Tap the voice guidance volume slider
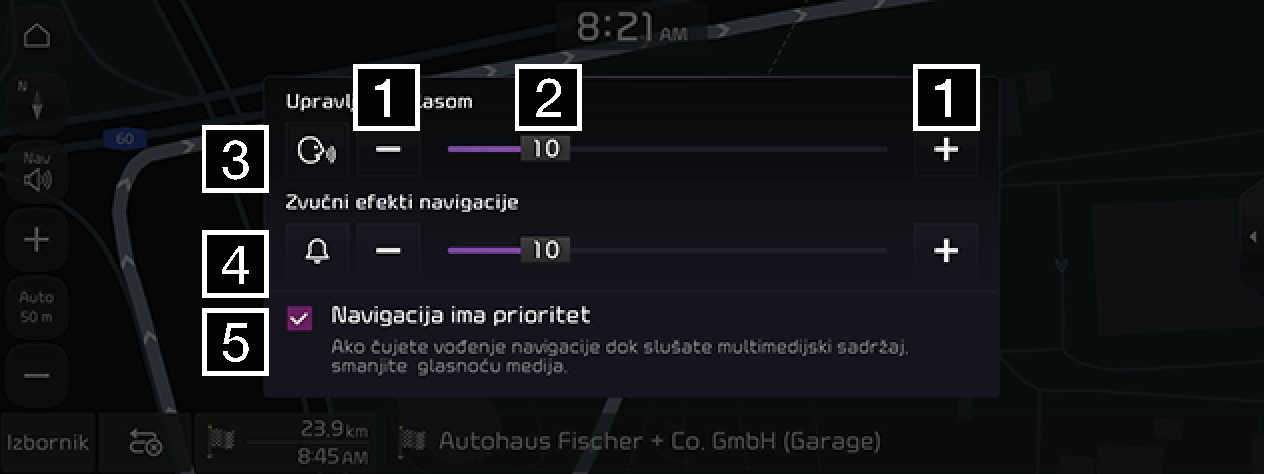Screen dimensions: 1264x474 click(667, 150)
